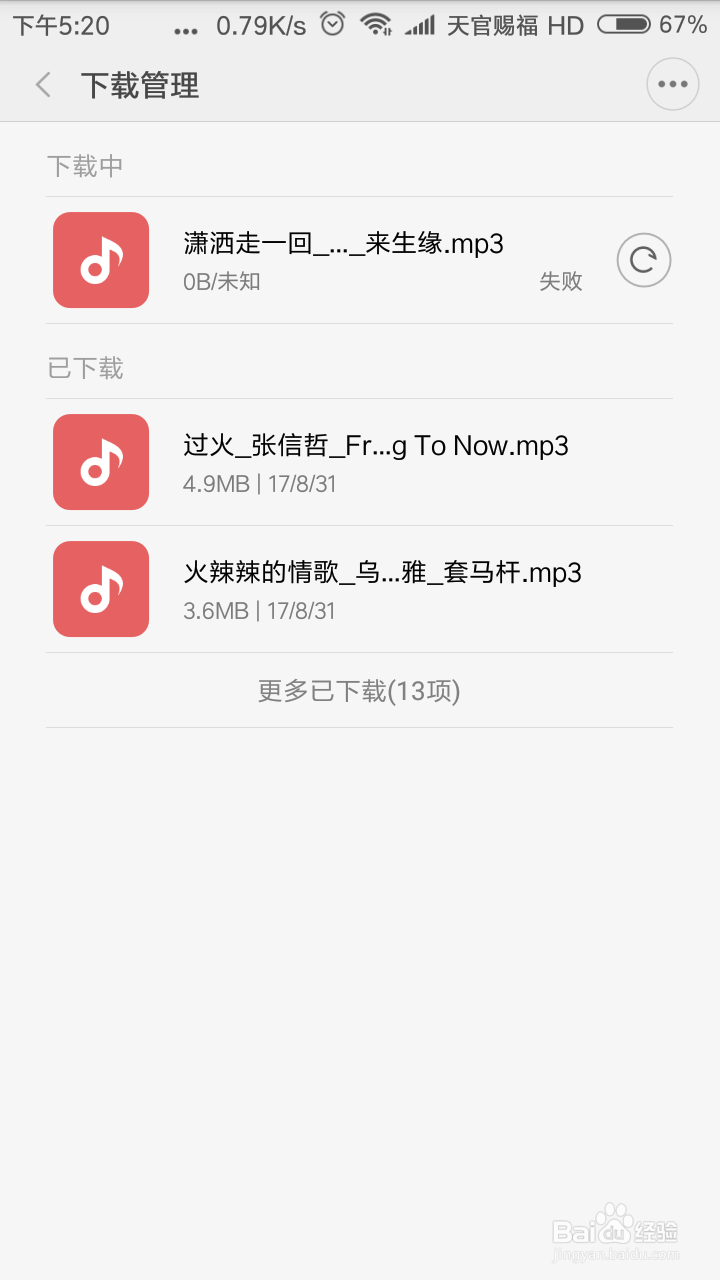
Task: Tap the music note icon for 潇洒走一回
Action: [x=100, y=260]
